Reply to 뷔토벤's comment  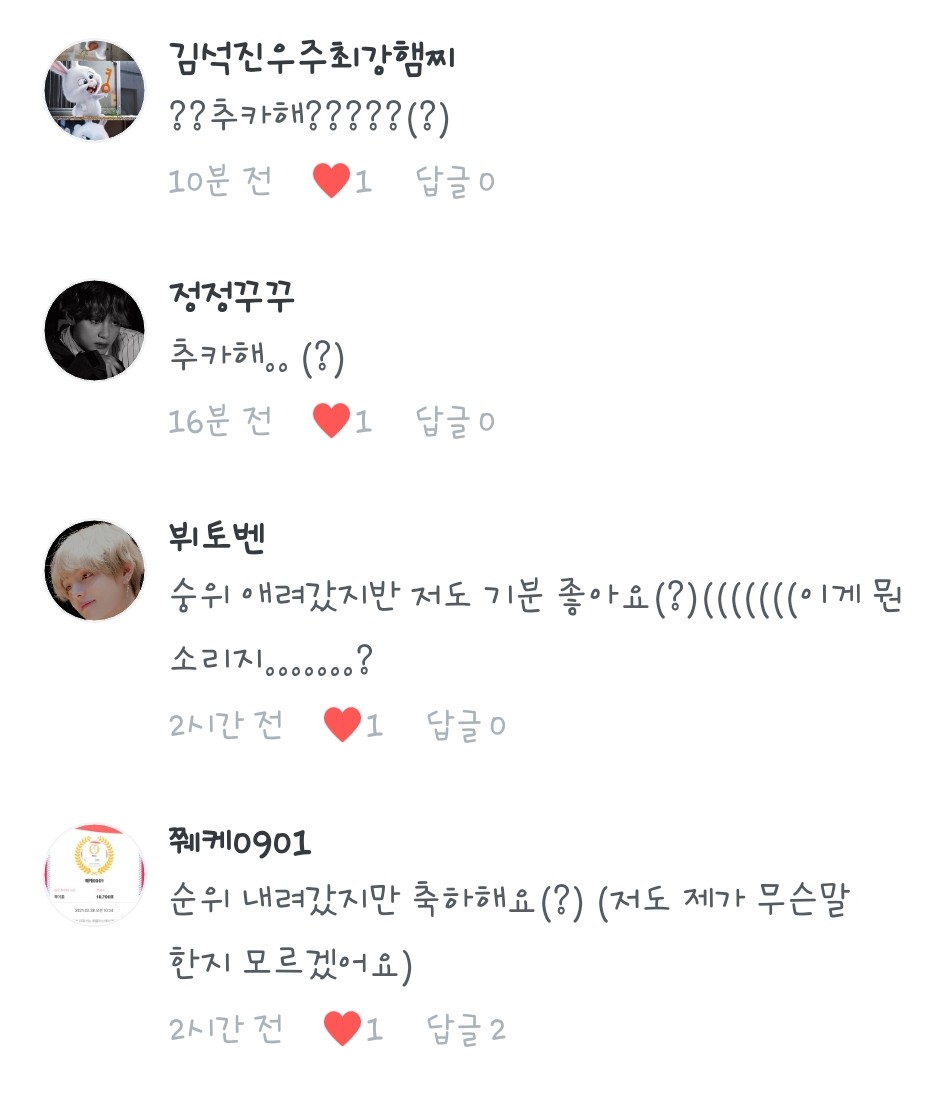466,726
